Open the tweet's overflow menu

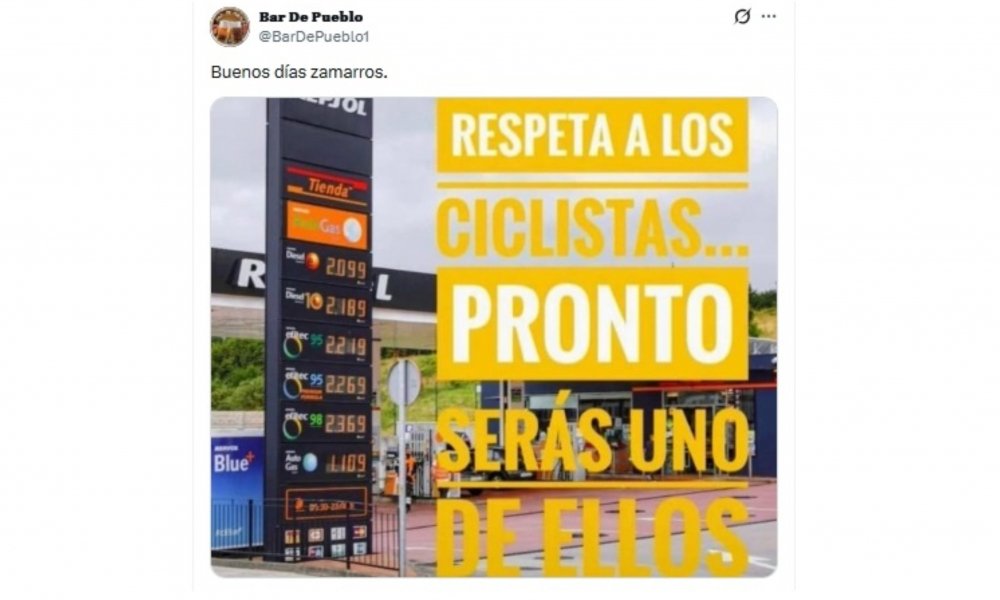click(768, 16)
